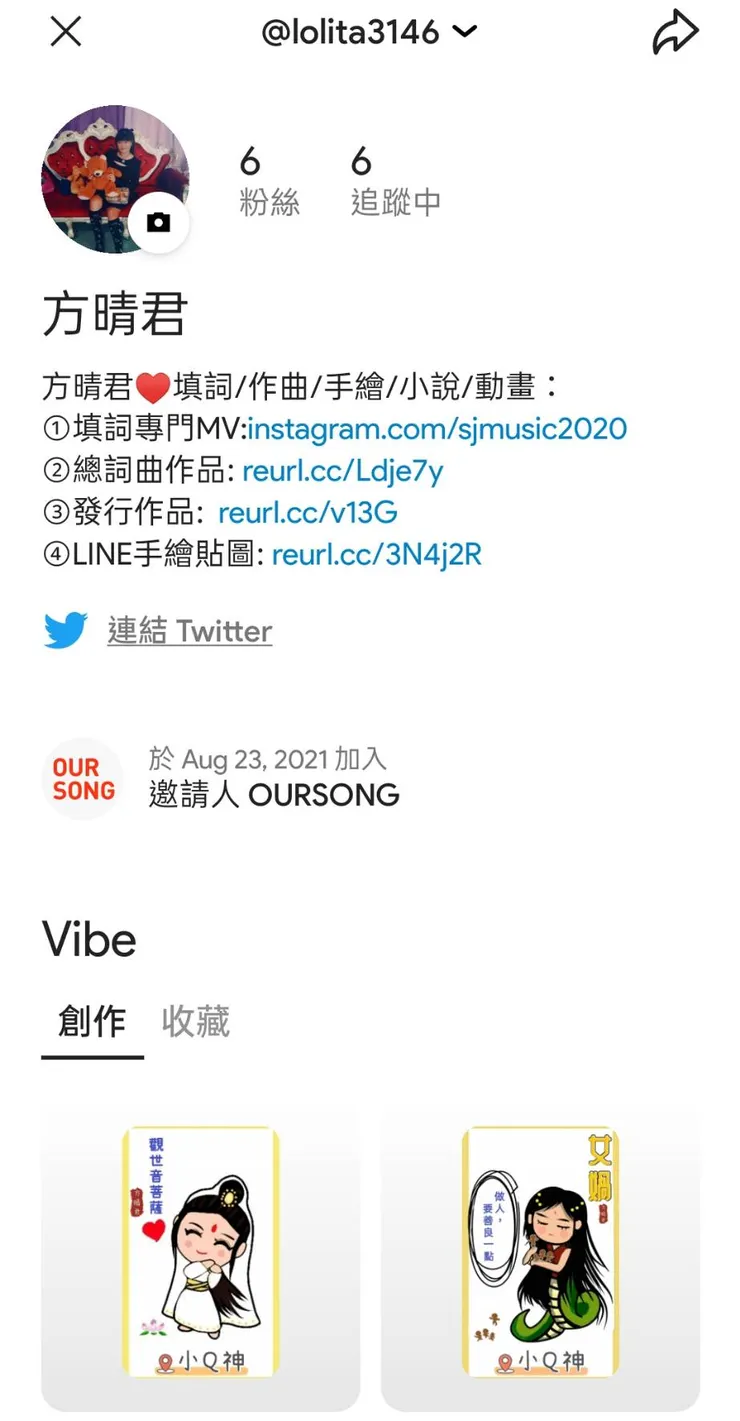Open the 女媧 mermaid creation thumbnail

[540, 1252]
